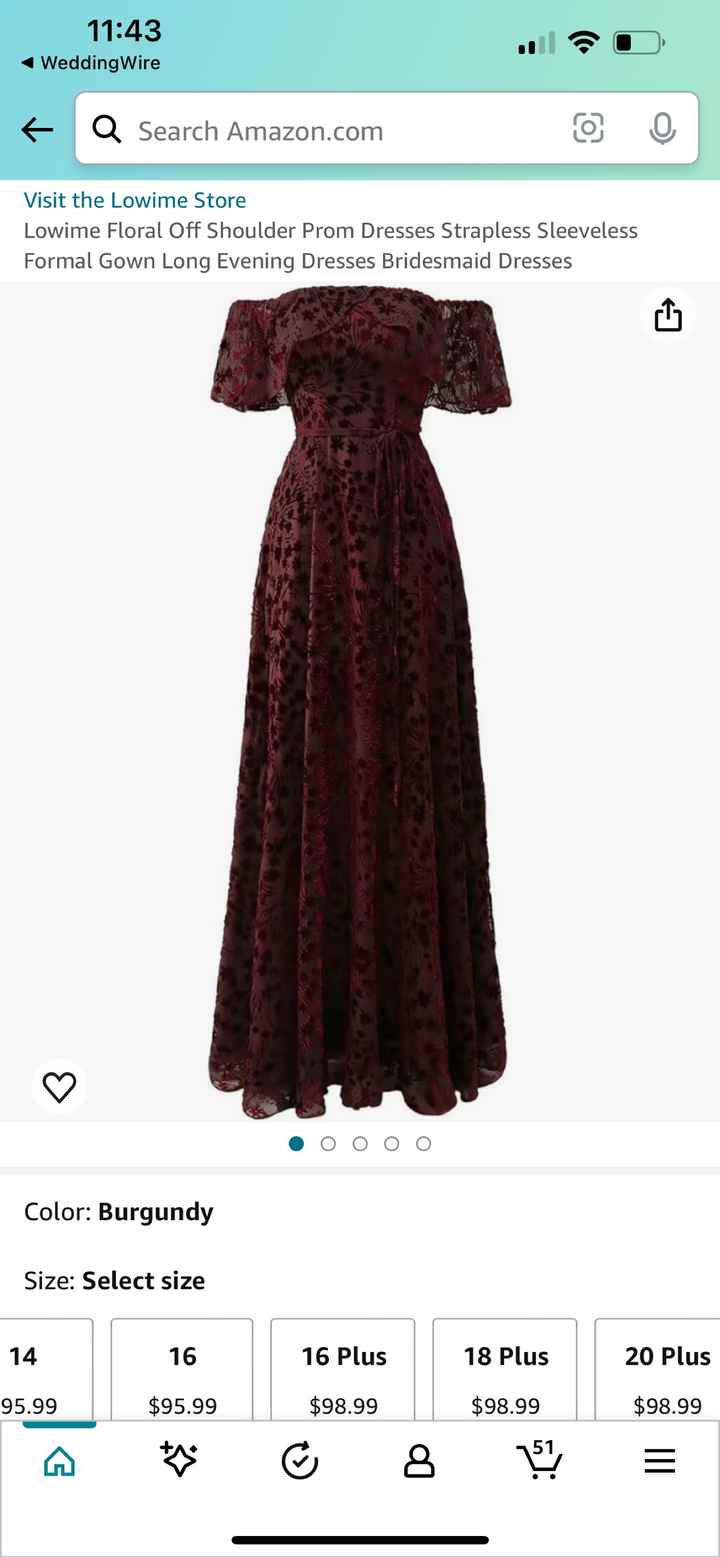Open Size selection options

pos(143,1280)
